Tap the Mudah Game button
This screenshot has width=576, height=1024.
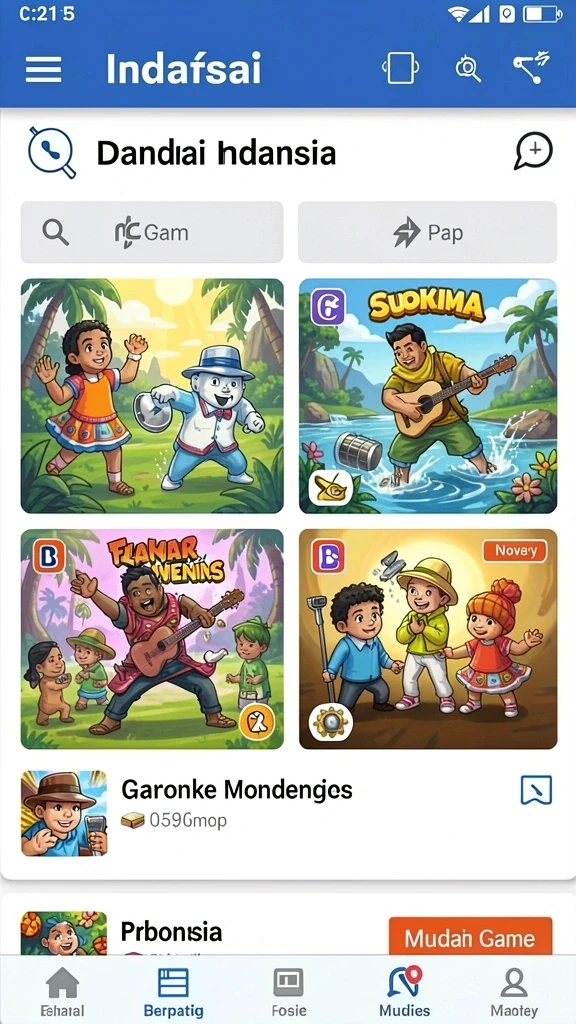(x=470, y=938)
